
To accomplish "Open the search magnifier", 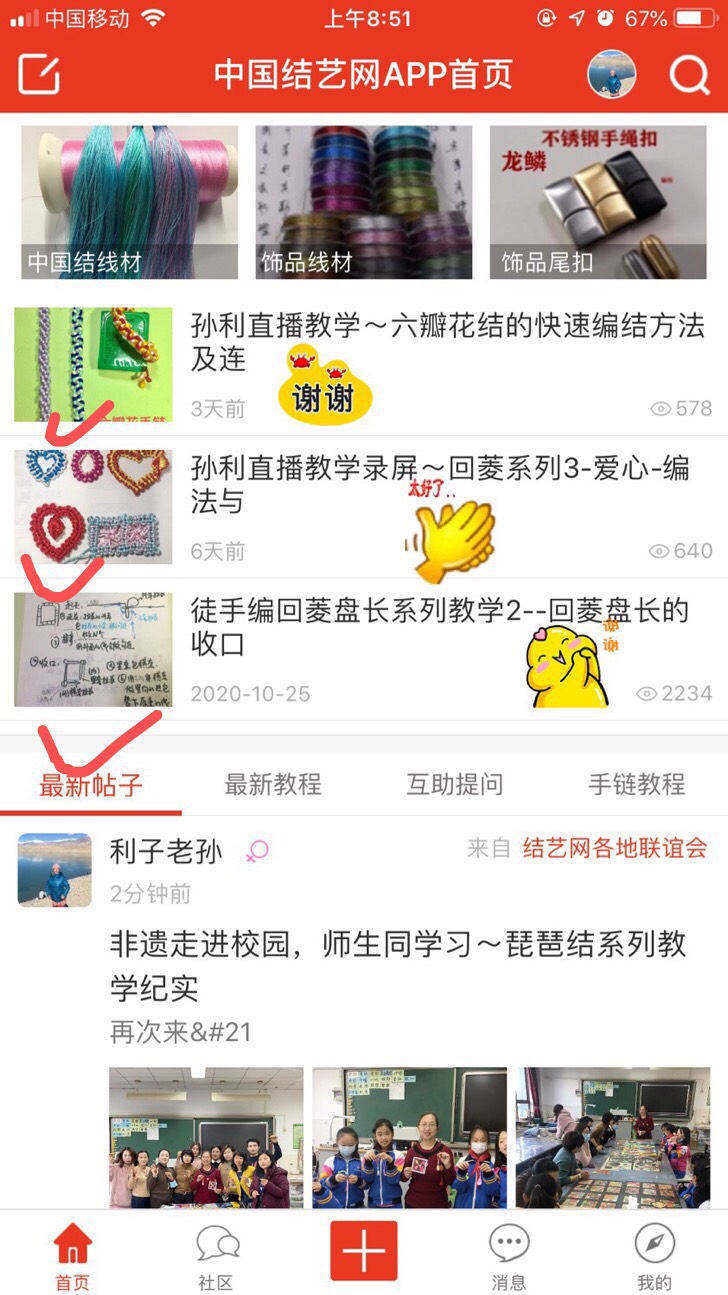I will [689, 74].
